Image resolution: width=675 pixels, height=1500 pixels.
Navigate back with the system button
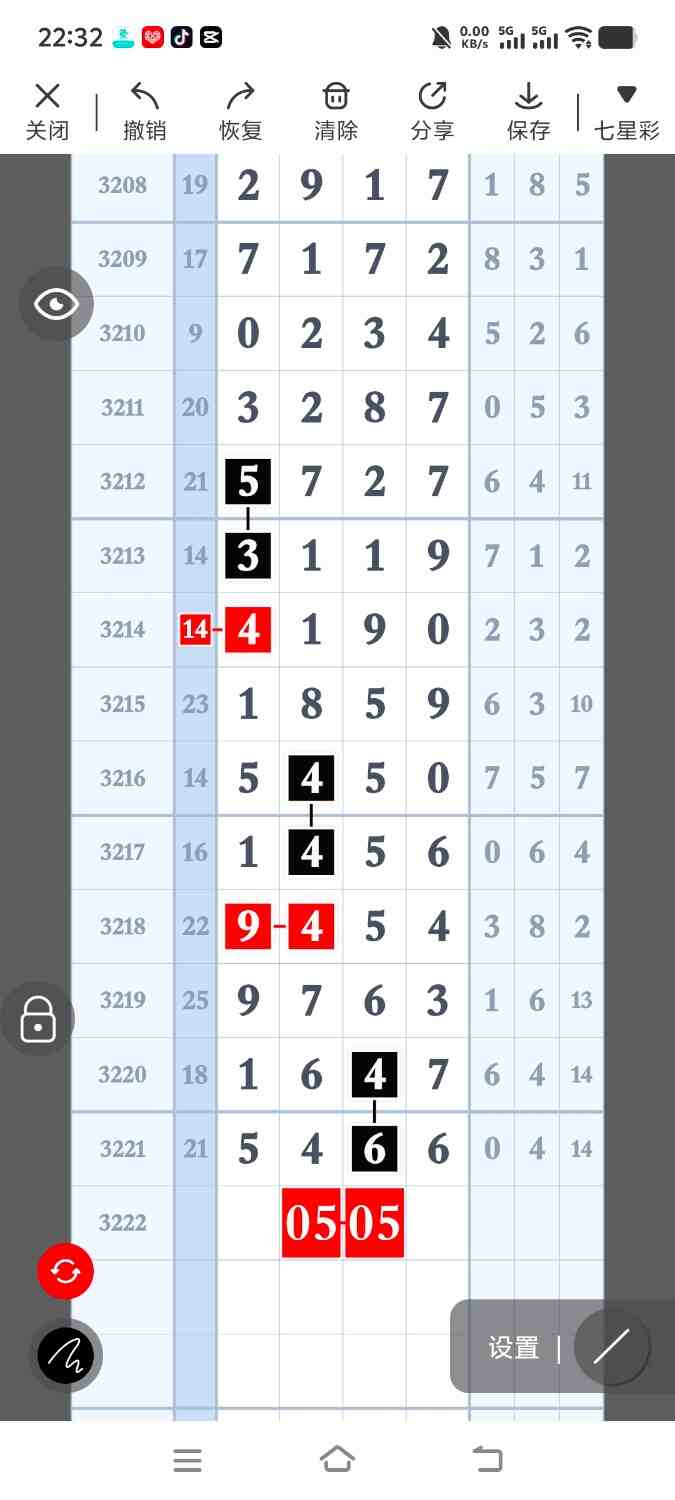pos(487,1460)
